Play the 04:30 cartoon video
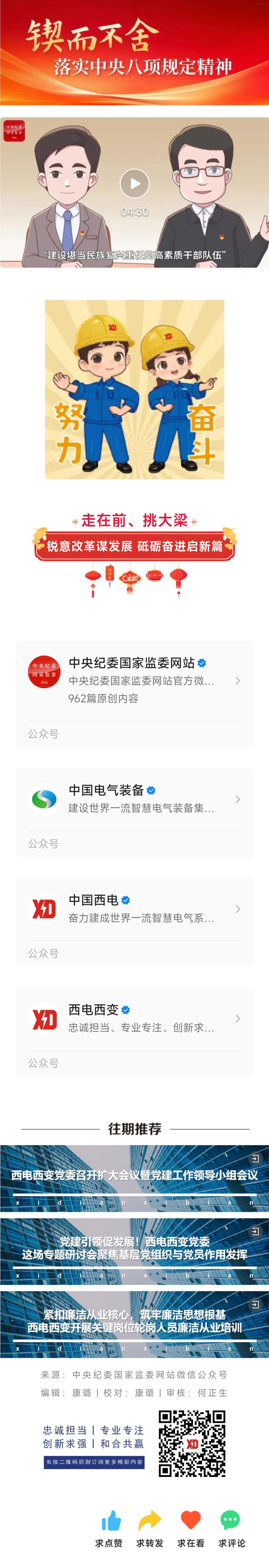The image size is (269, 1568). pos(134,183)
